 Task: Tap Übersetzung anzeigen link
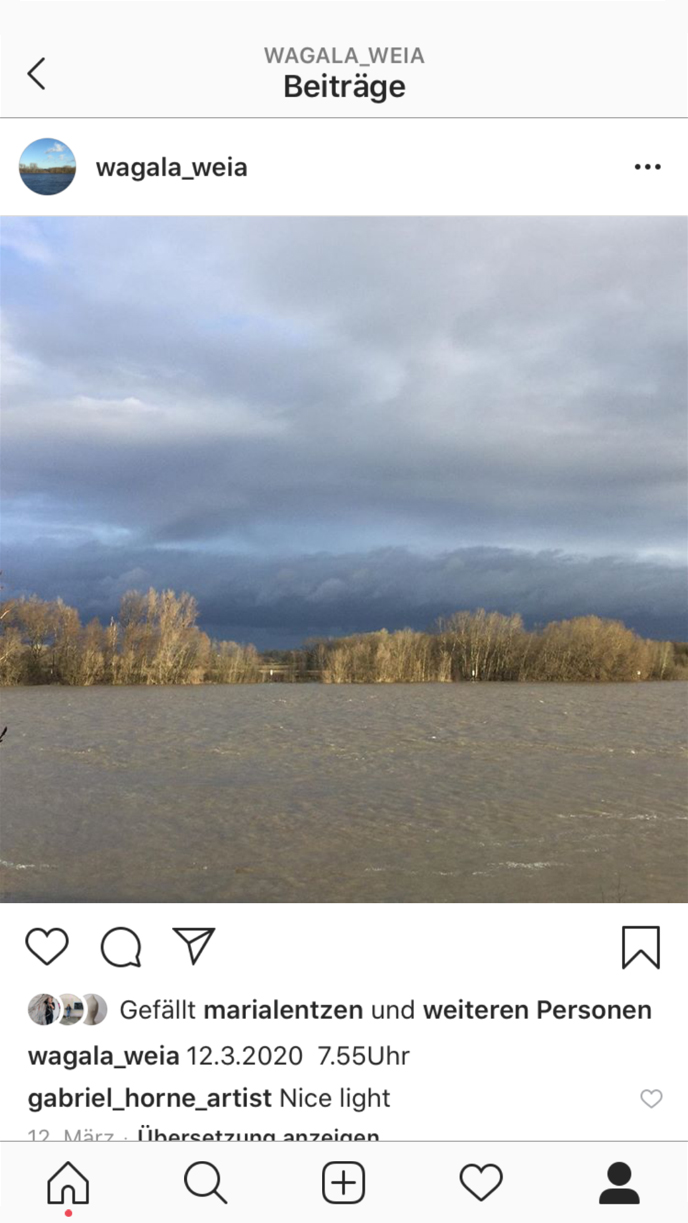click(258, 1136)
